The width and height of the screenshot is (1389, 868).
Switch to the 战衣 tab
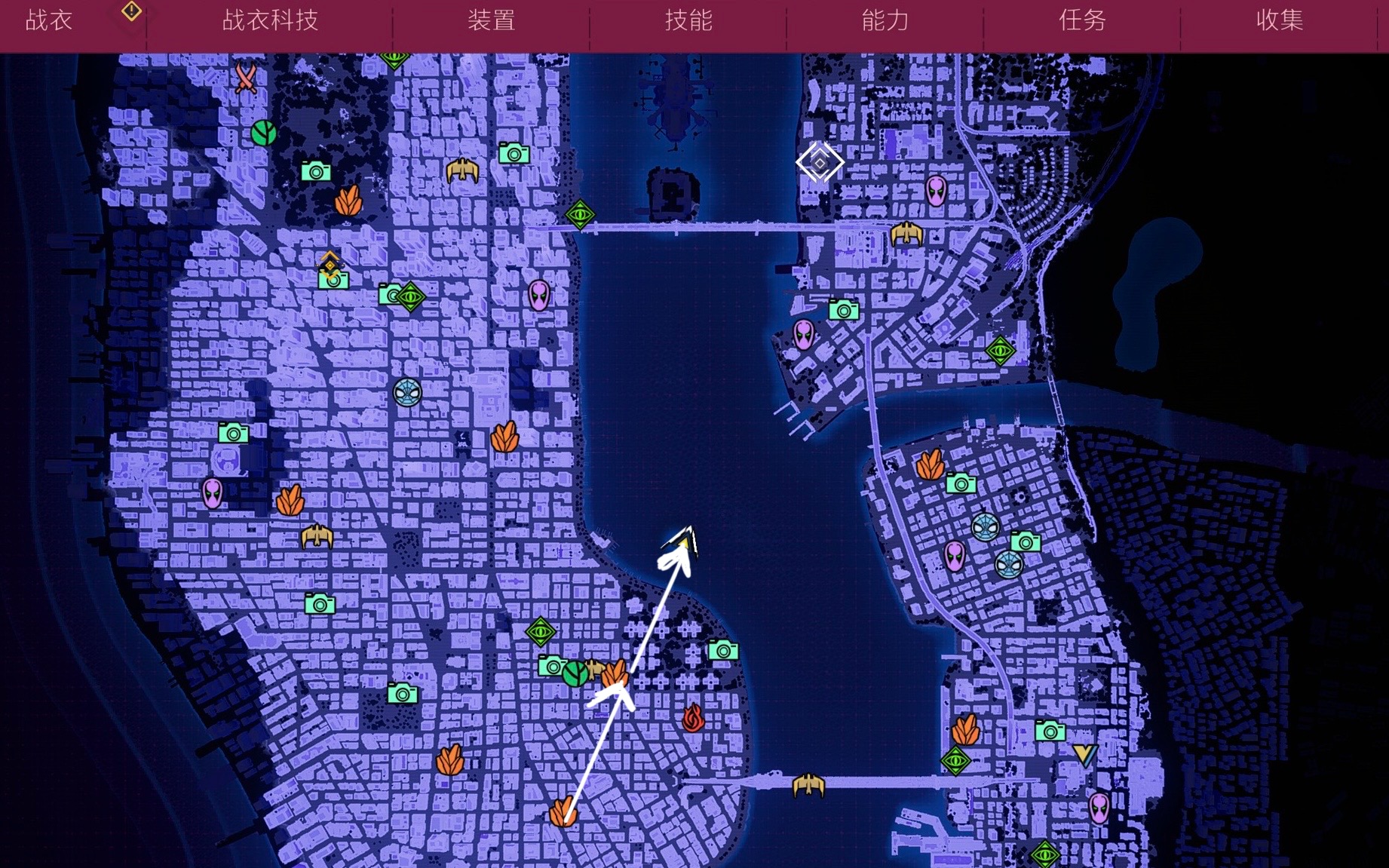(49, 20)
